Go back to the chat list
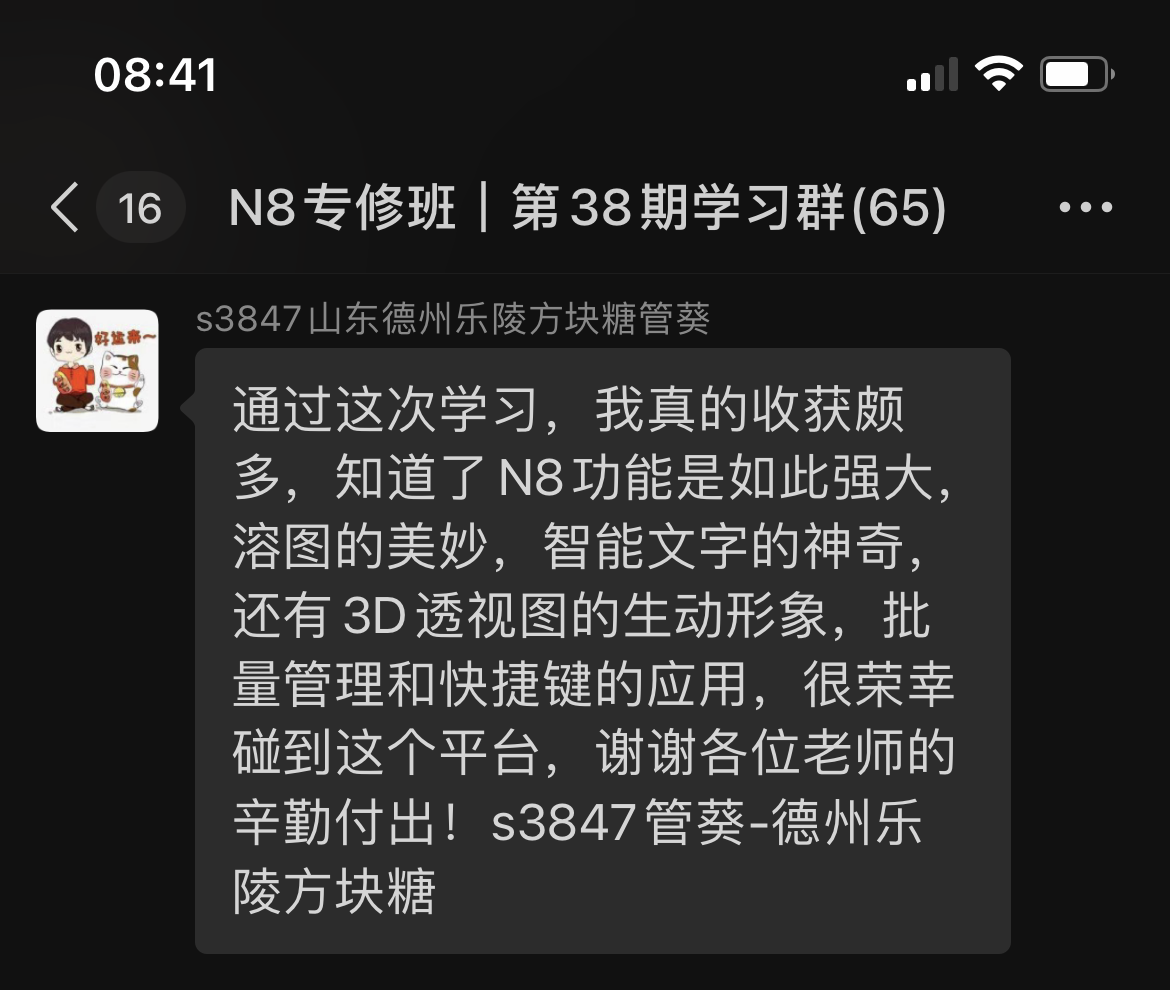The height and width of the screenshot is (990, 1170). point(65,208)
